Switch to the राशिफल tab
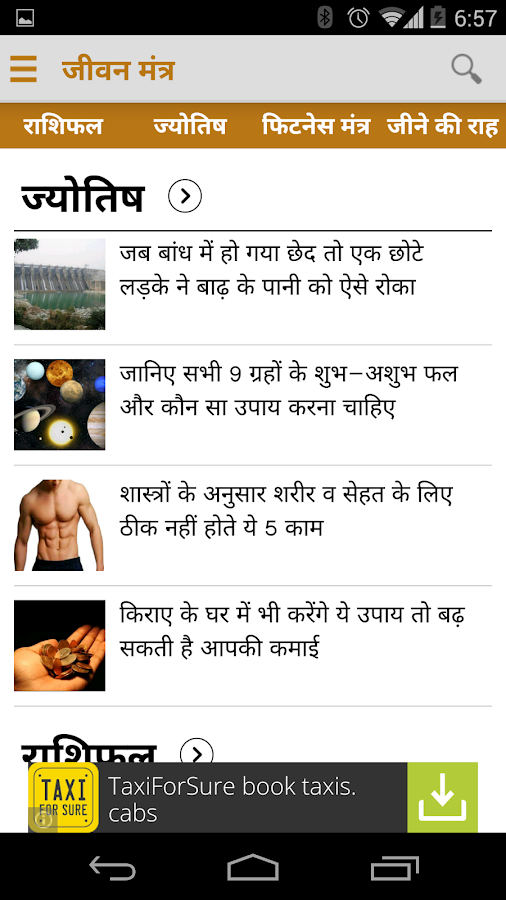The width and height of the screenshot is (506, 900). (x=63, y=126)
